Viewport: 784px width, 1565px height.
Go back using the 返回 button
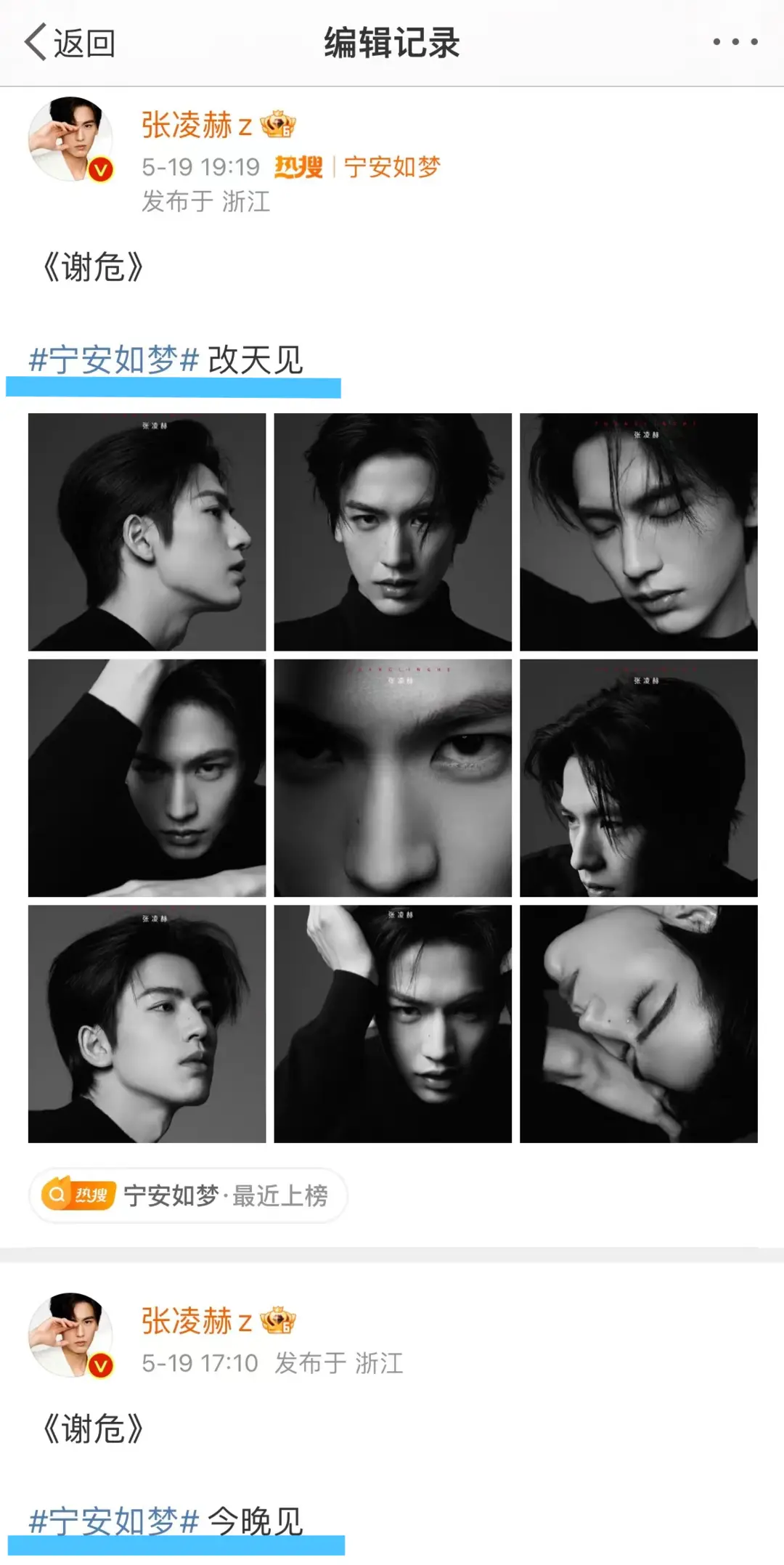click(70, 43)
